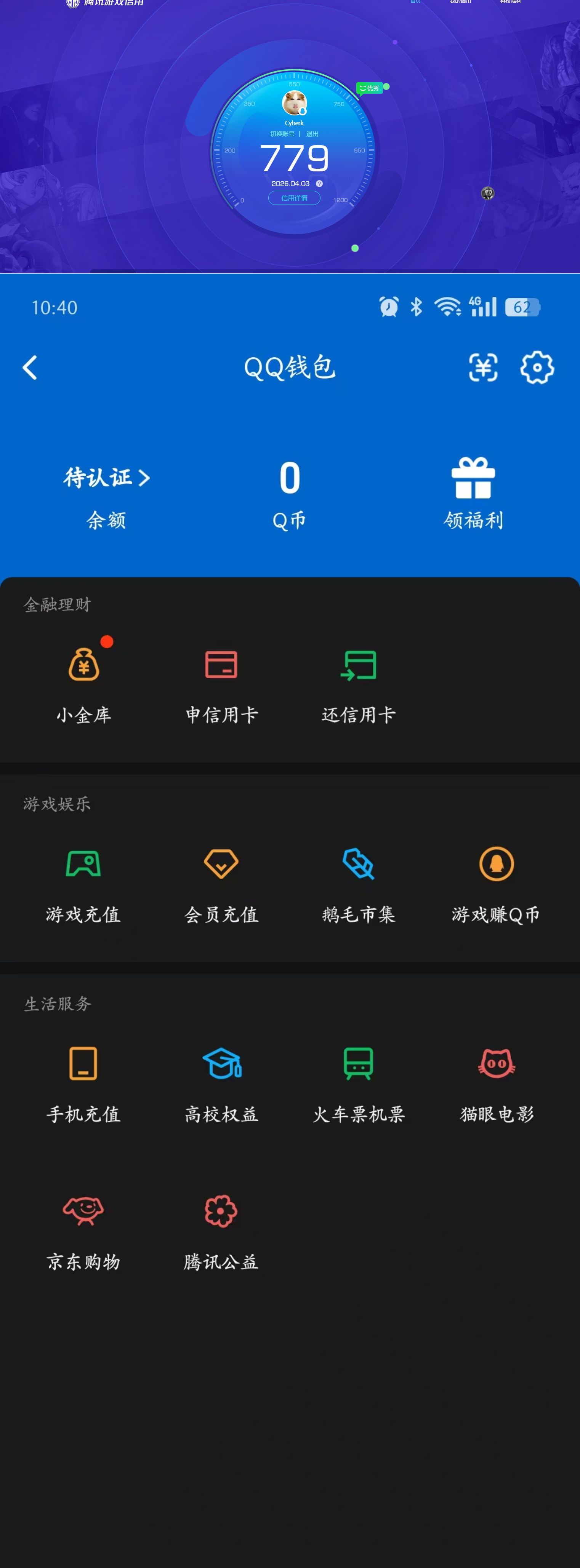This screenshot has width=580, height=1568.
Task: Switch to 我的信用 section
Action: coord(460,3)
